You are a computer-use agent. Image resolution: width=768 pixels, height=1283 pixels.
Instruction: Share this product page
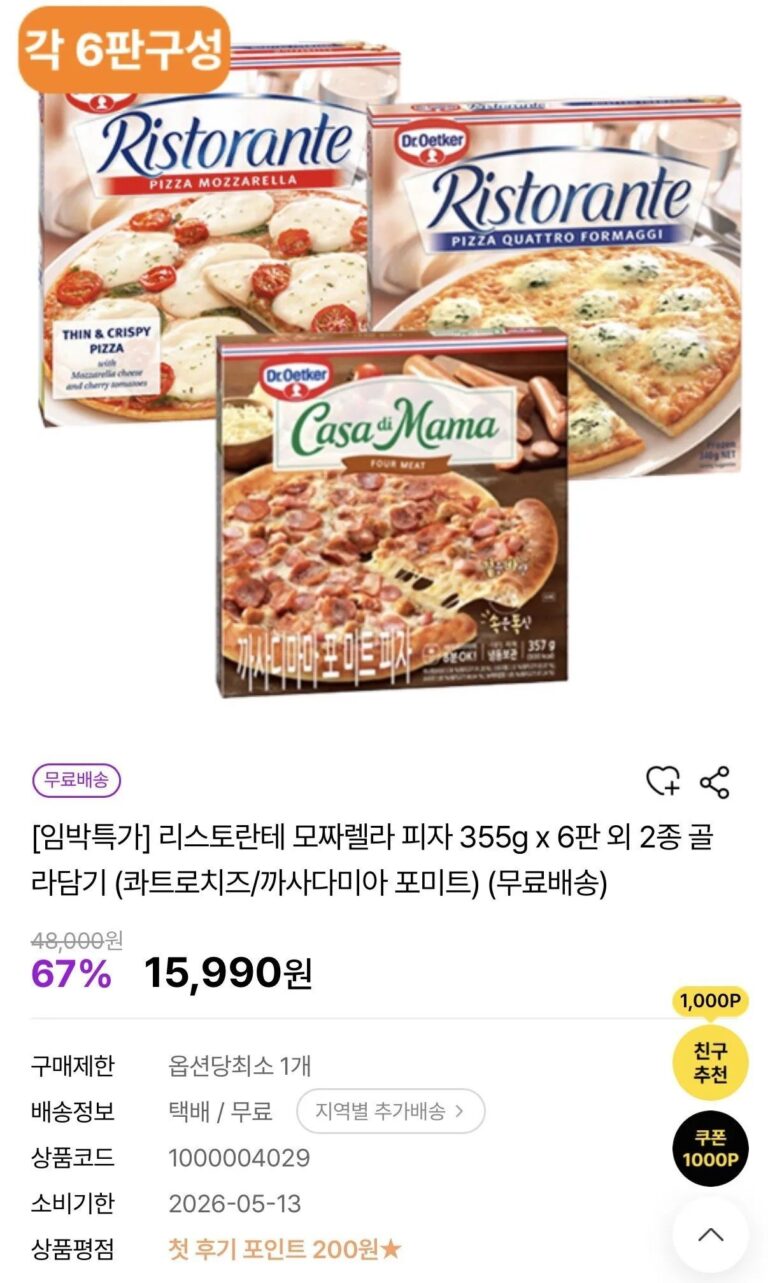(x=714, y=782)
